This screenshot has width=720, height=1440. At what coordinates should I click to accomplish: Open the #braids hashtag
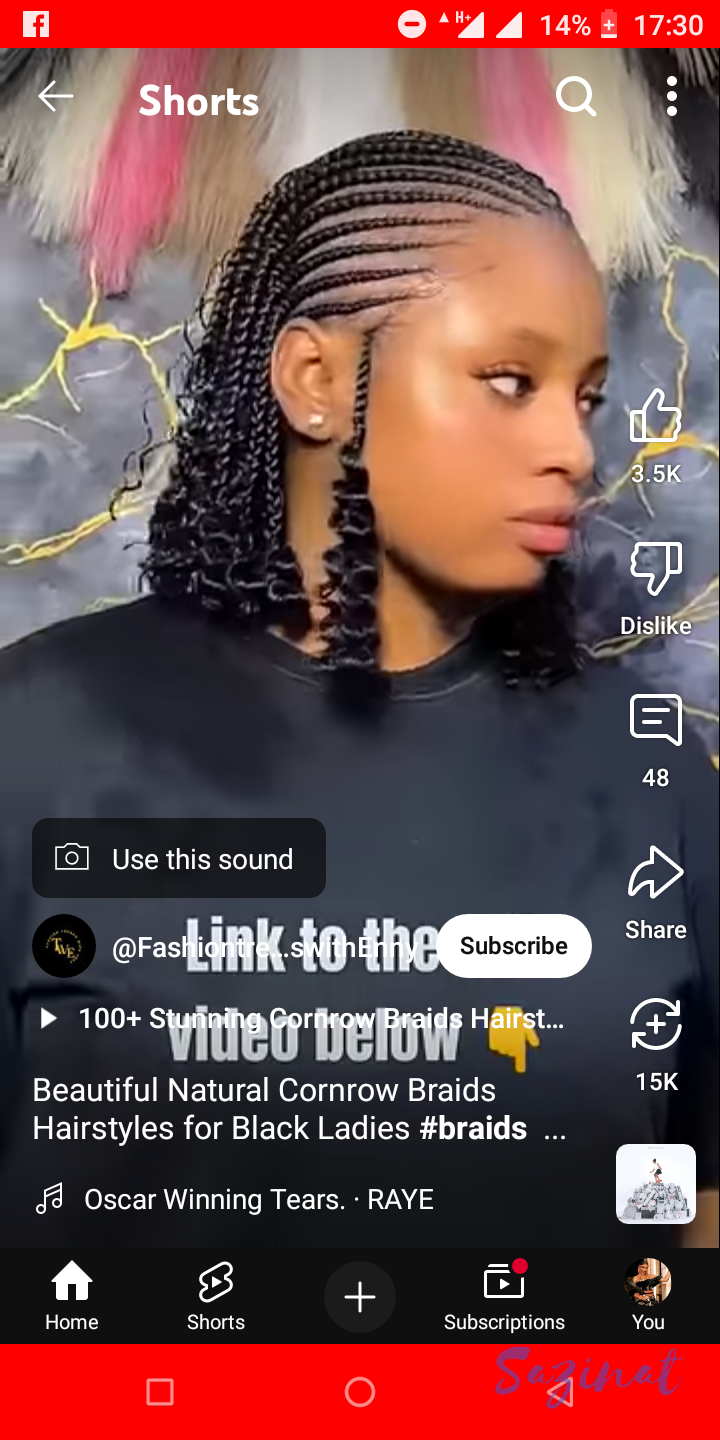pos(473,1129)
